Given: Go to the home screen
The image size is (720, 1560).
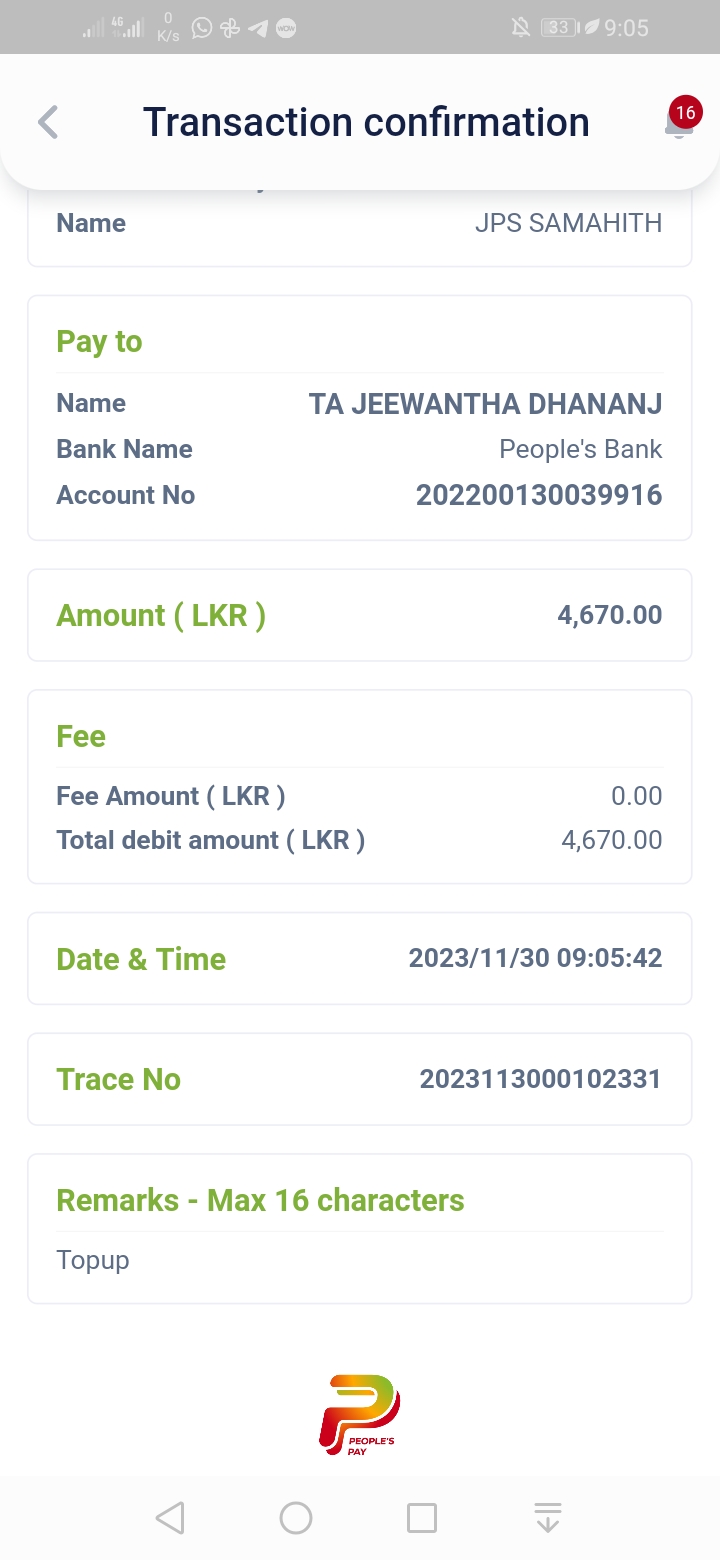Looking at the screenshot, I should click(296, 1518).
